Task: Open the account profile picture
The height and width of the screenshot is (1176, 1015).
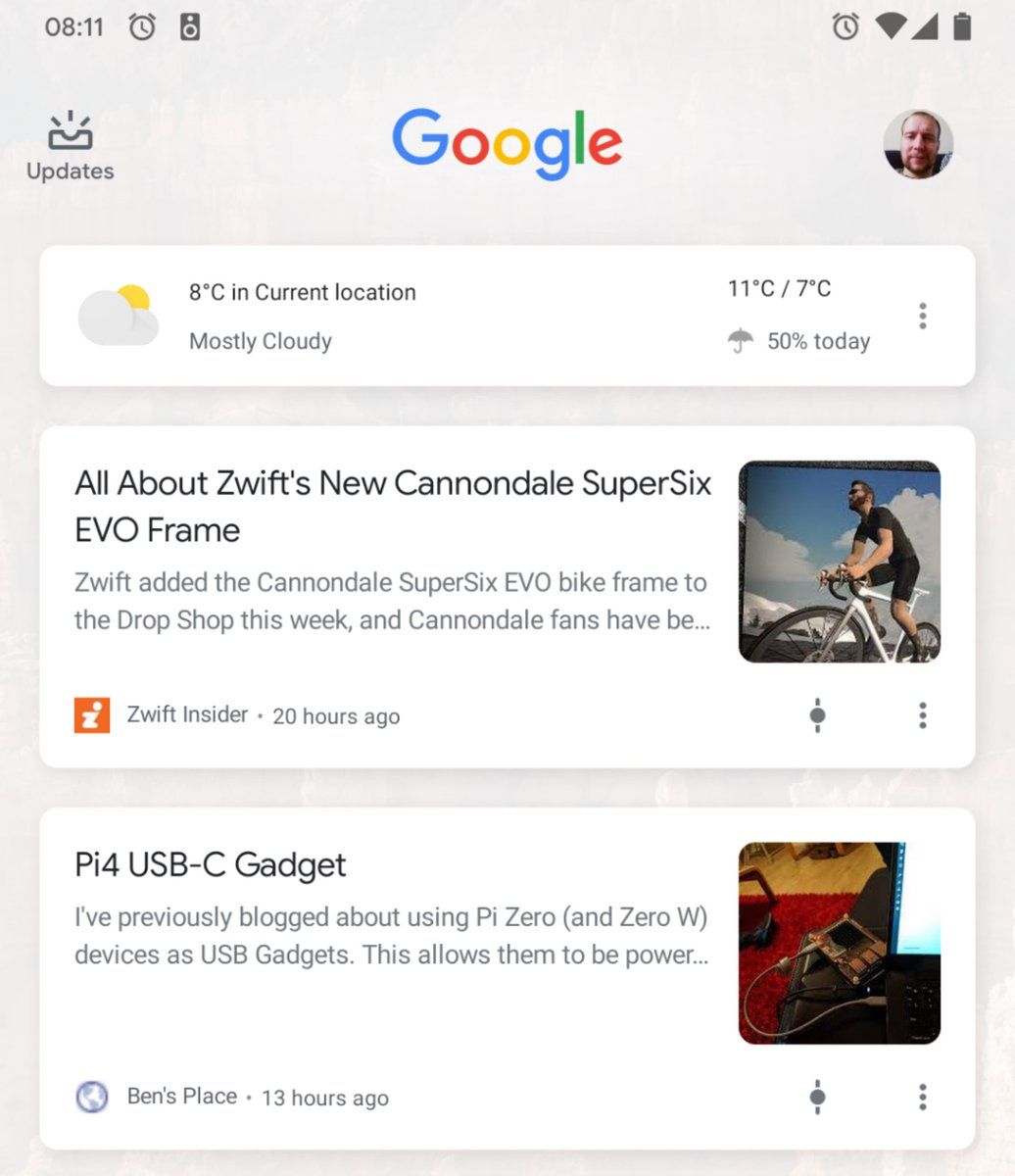Action: (x=918, y=144)
